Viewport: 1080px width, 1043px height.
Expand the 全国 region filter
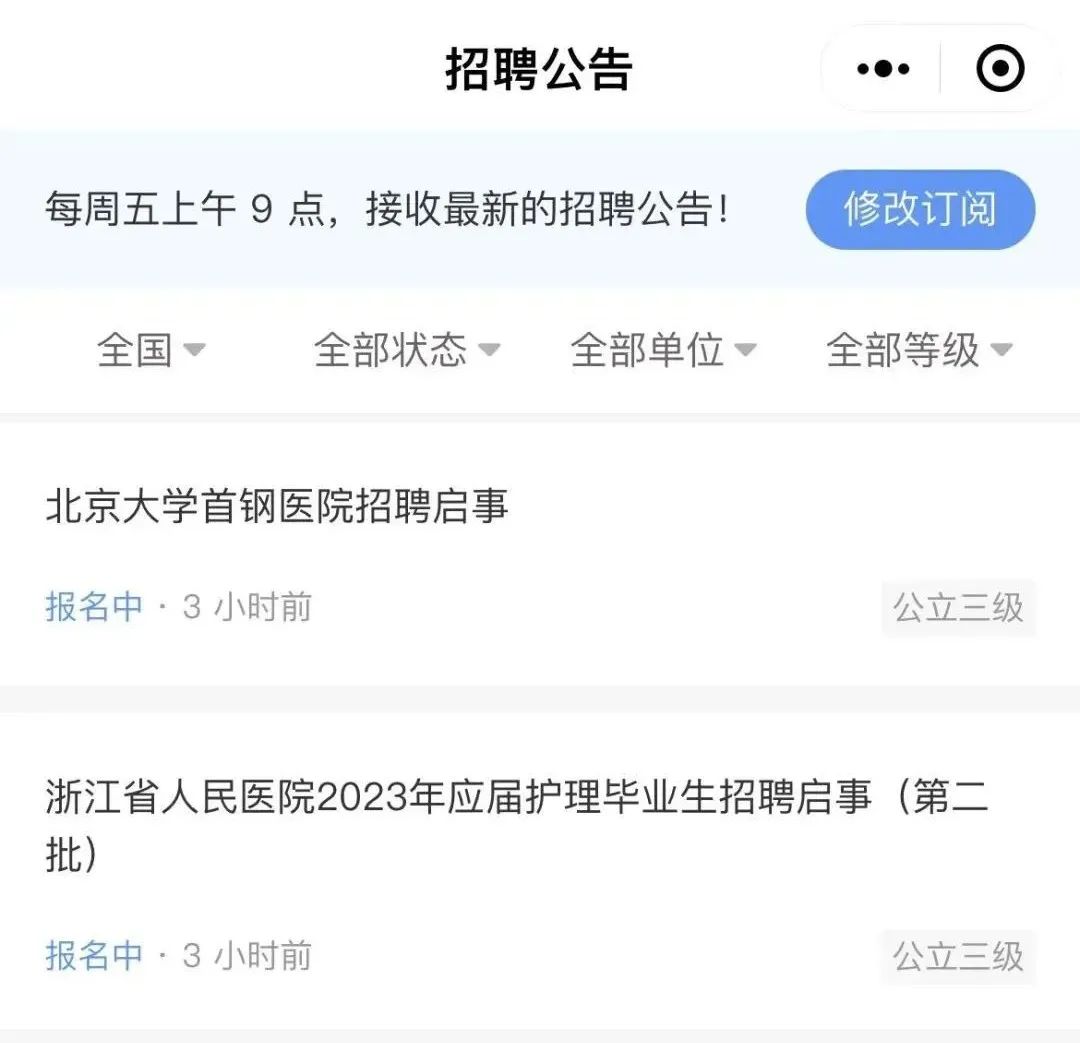pyautogui.click(x=151, y=350)
